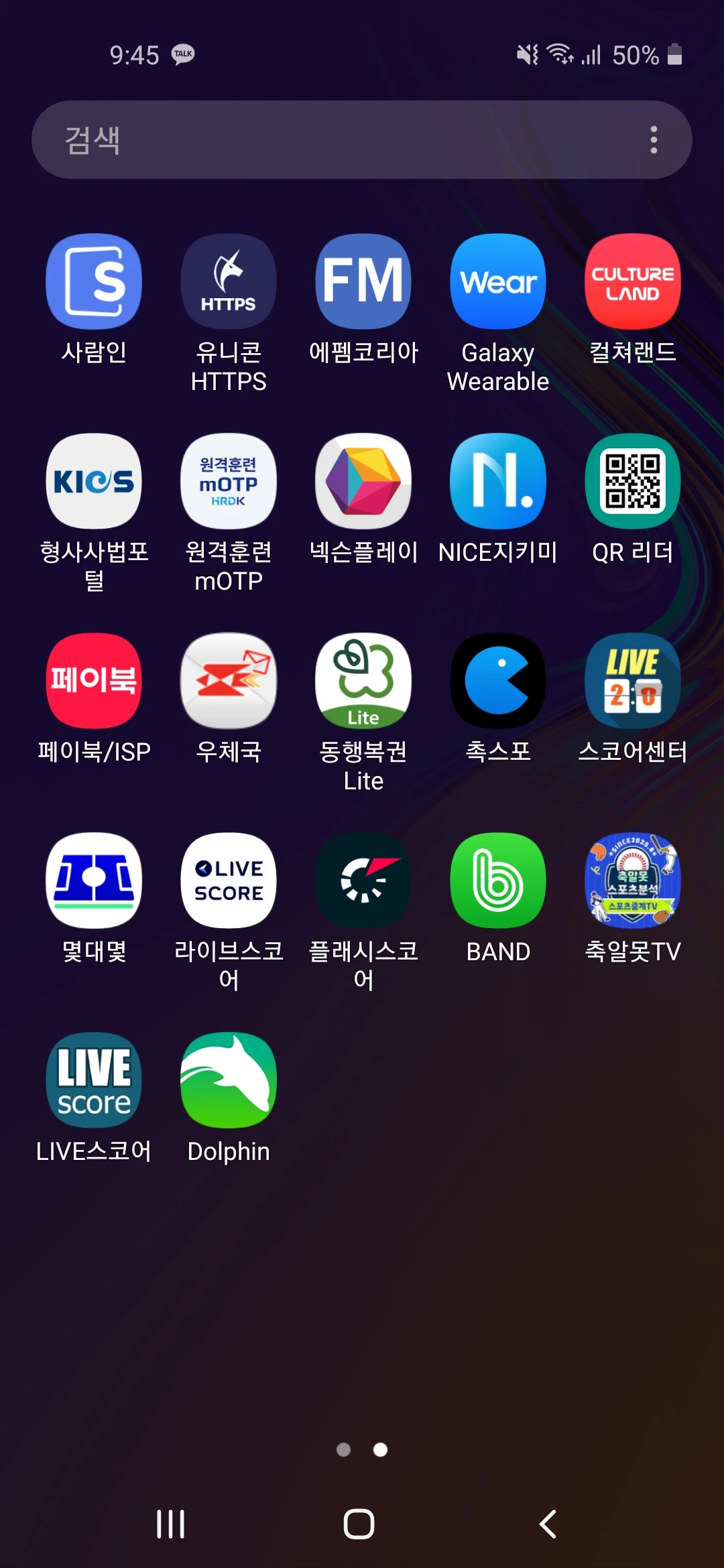Launch the 컬쳐랜드 app
The image size is (724, 1568).
click(633, 281)
